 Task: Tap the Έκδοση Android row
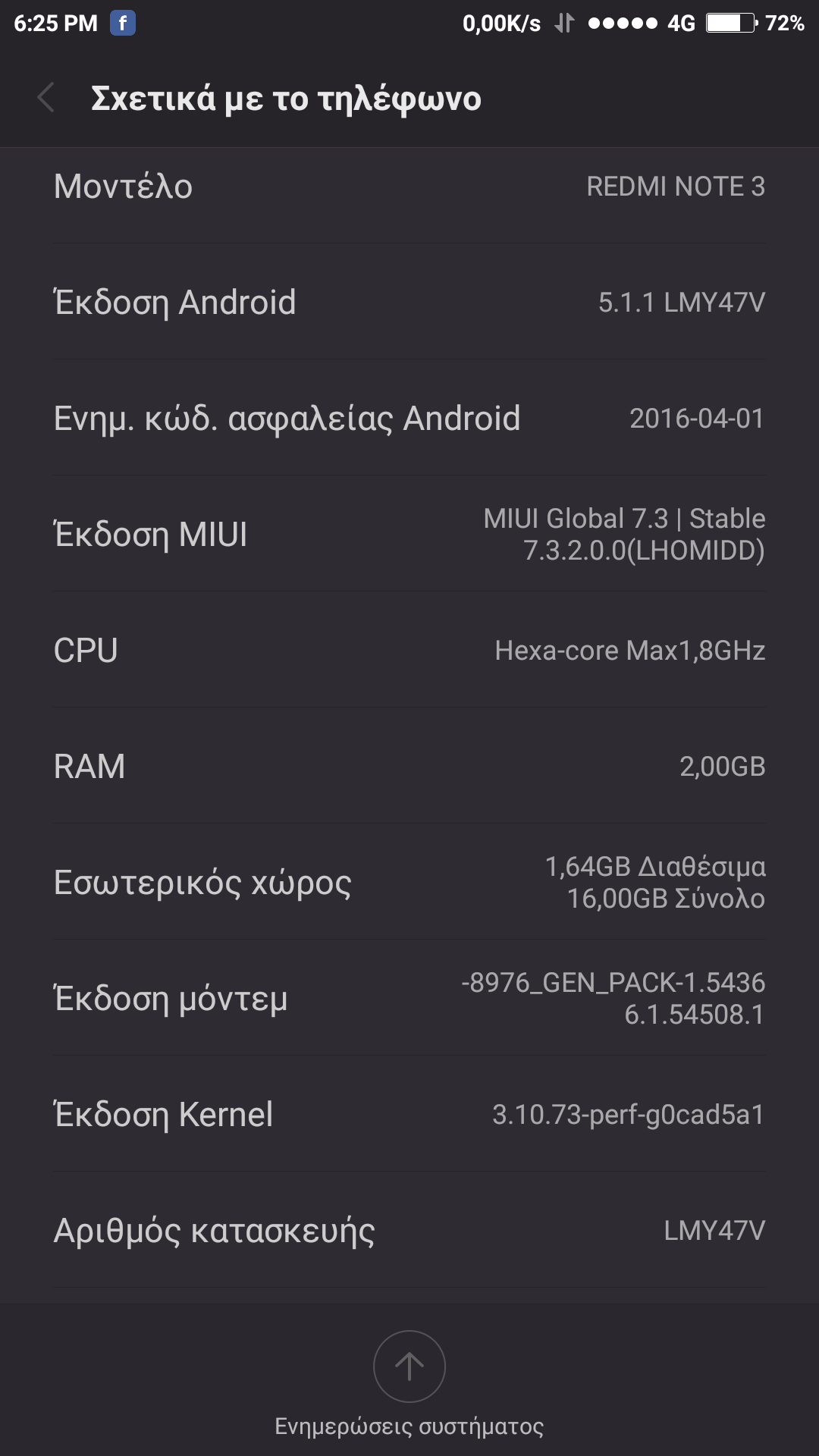coord(409,303)
